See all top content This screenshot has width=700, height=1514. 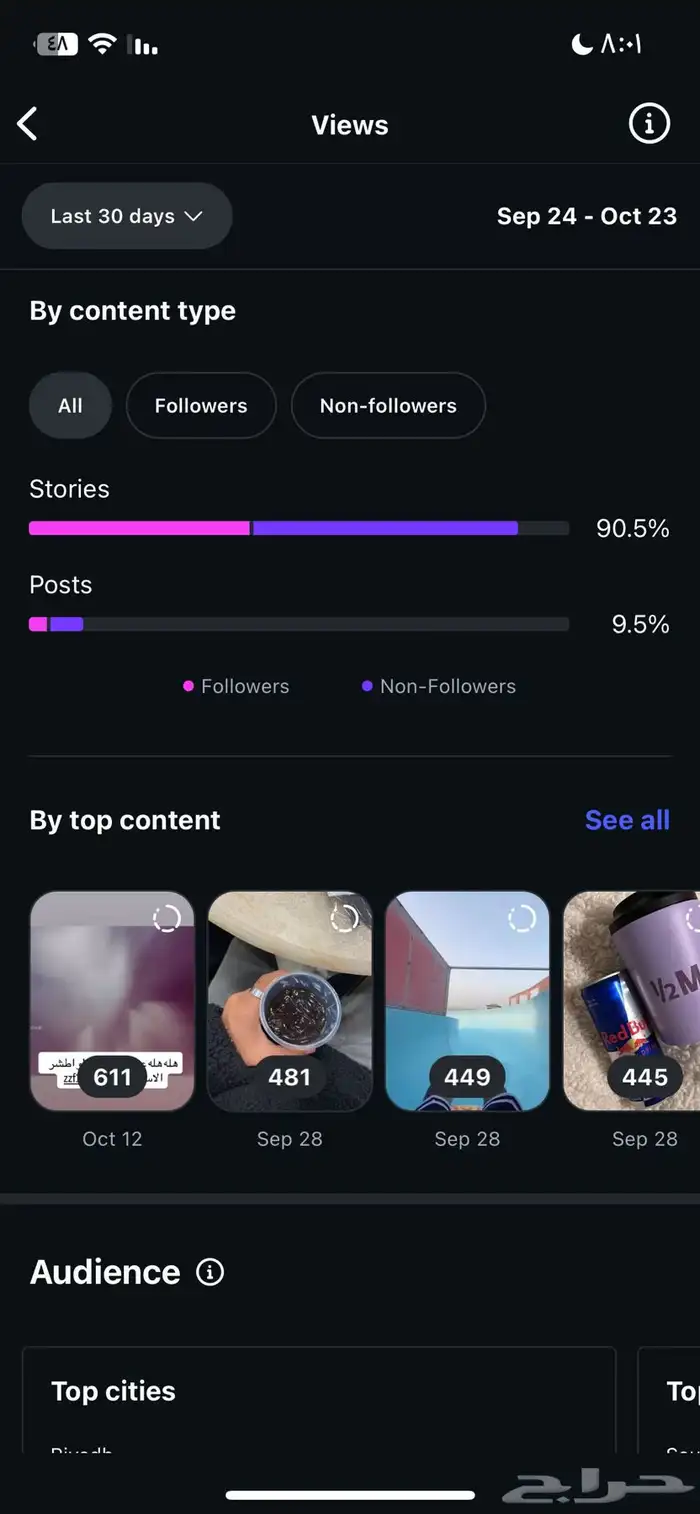627,820
